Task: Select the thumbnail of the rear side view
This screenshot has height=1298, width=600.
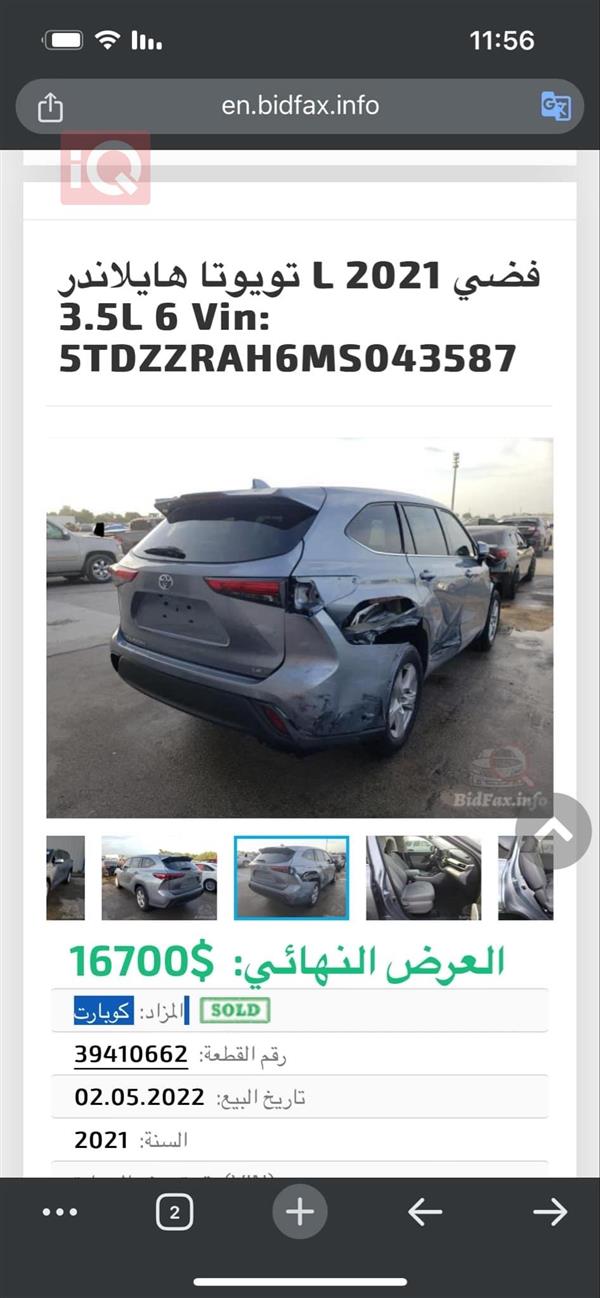Action: (159, 878)
